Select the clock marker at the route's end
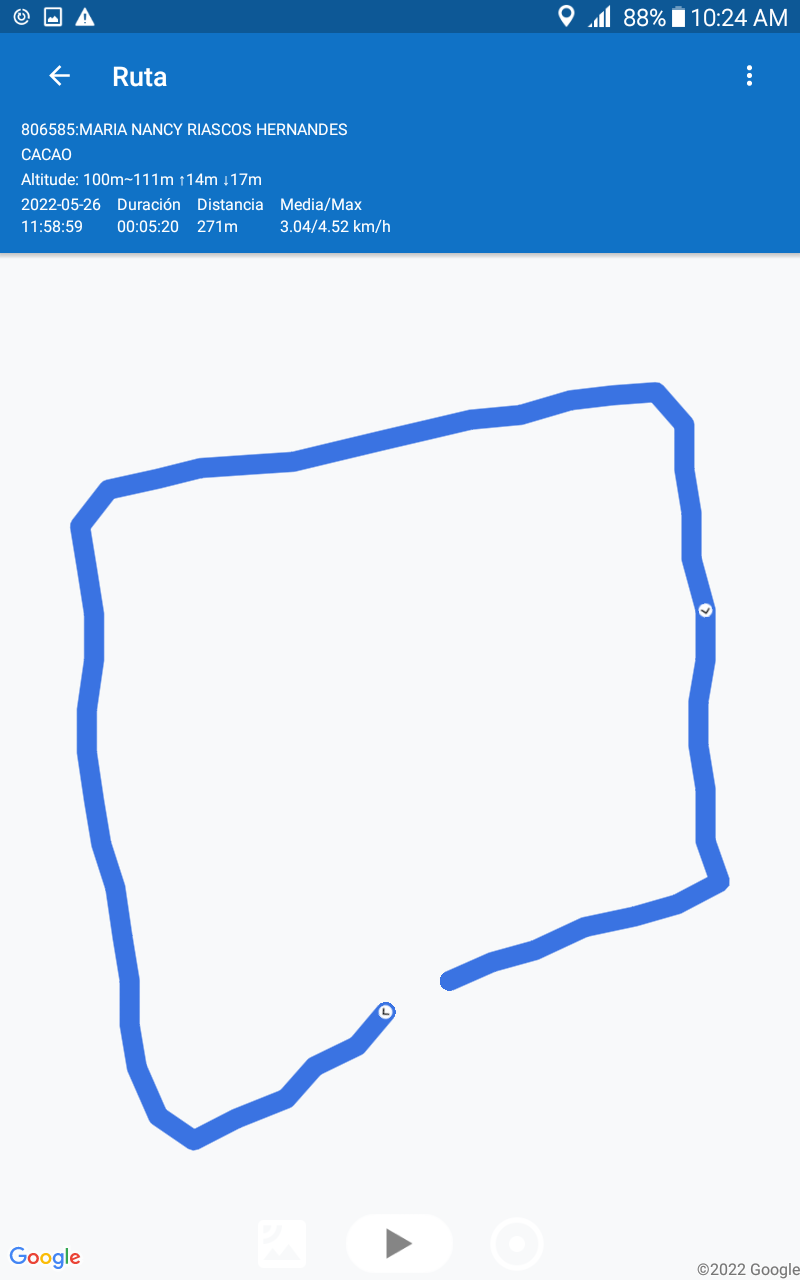This screenshot has height=1280, width=800. tap(386, 1012)
